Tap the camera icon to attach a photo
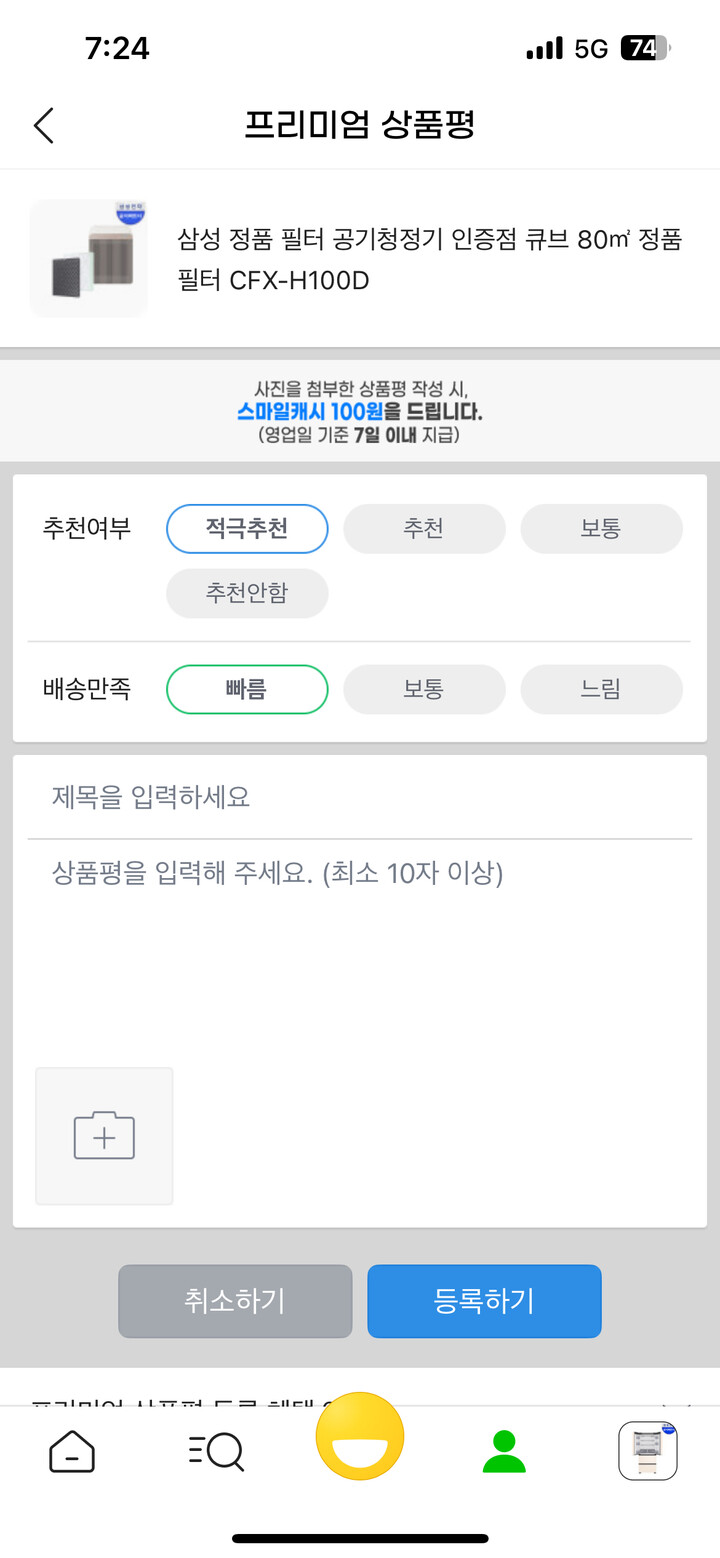This screenshot has height=1558, width=720. 104,1135
